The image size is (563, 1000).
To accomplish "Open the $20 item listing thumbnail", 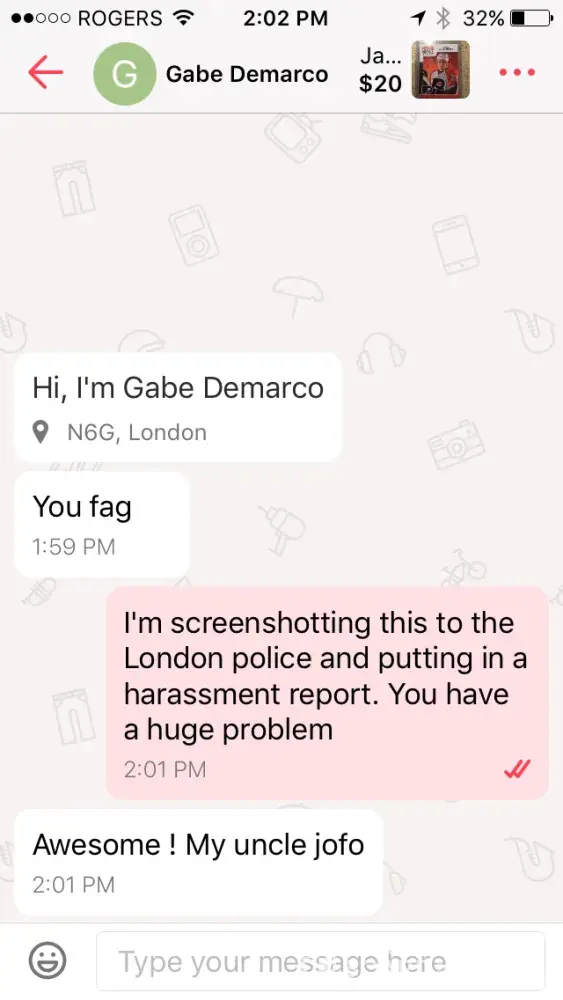I will pos(441,70).
